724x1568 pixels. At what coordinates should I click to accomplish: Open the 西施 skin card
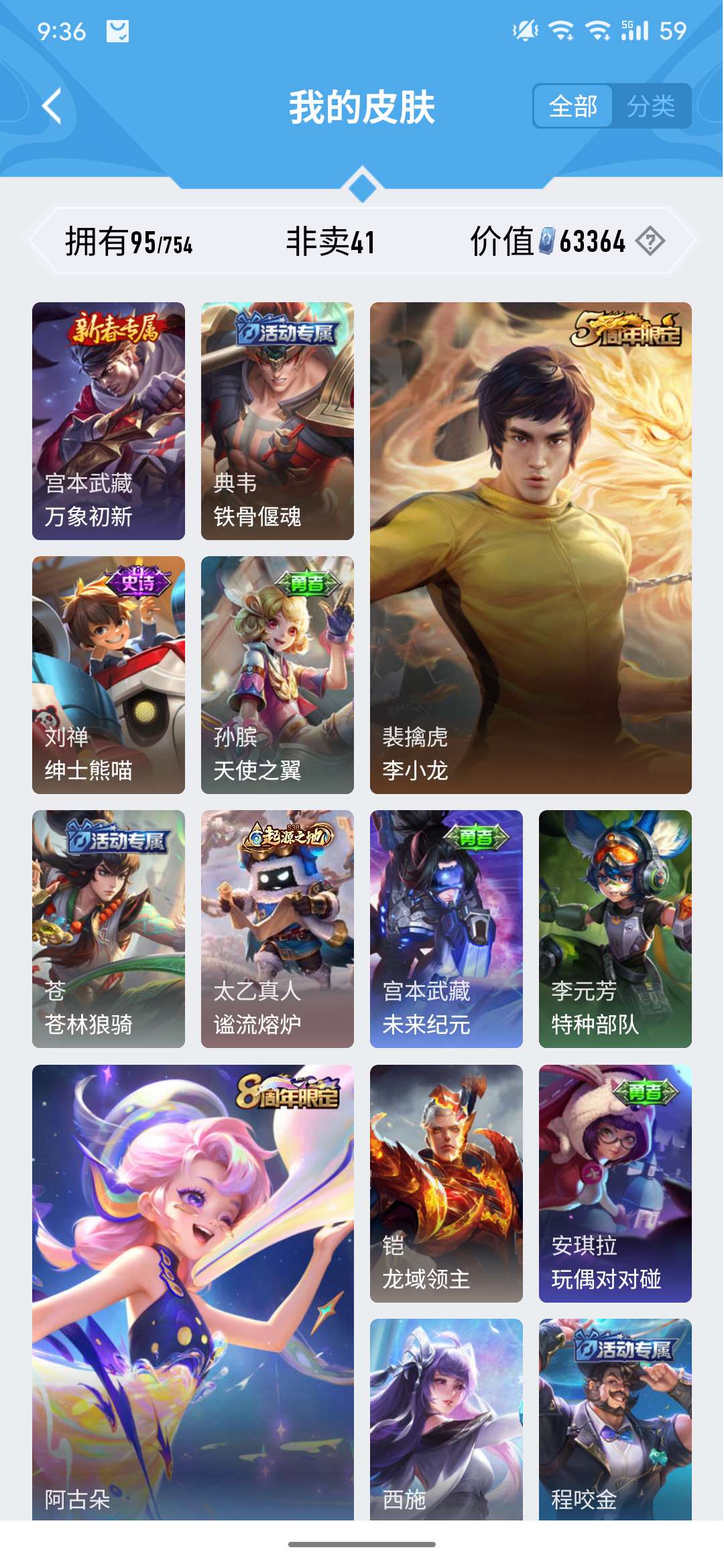(x=446, y=1417)
